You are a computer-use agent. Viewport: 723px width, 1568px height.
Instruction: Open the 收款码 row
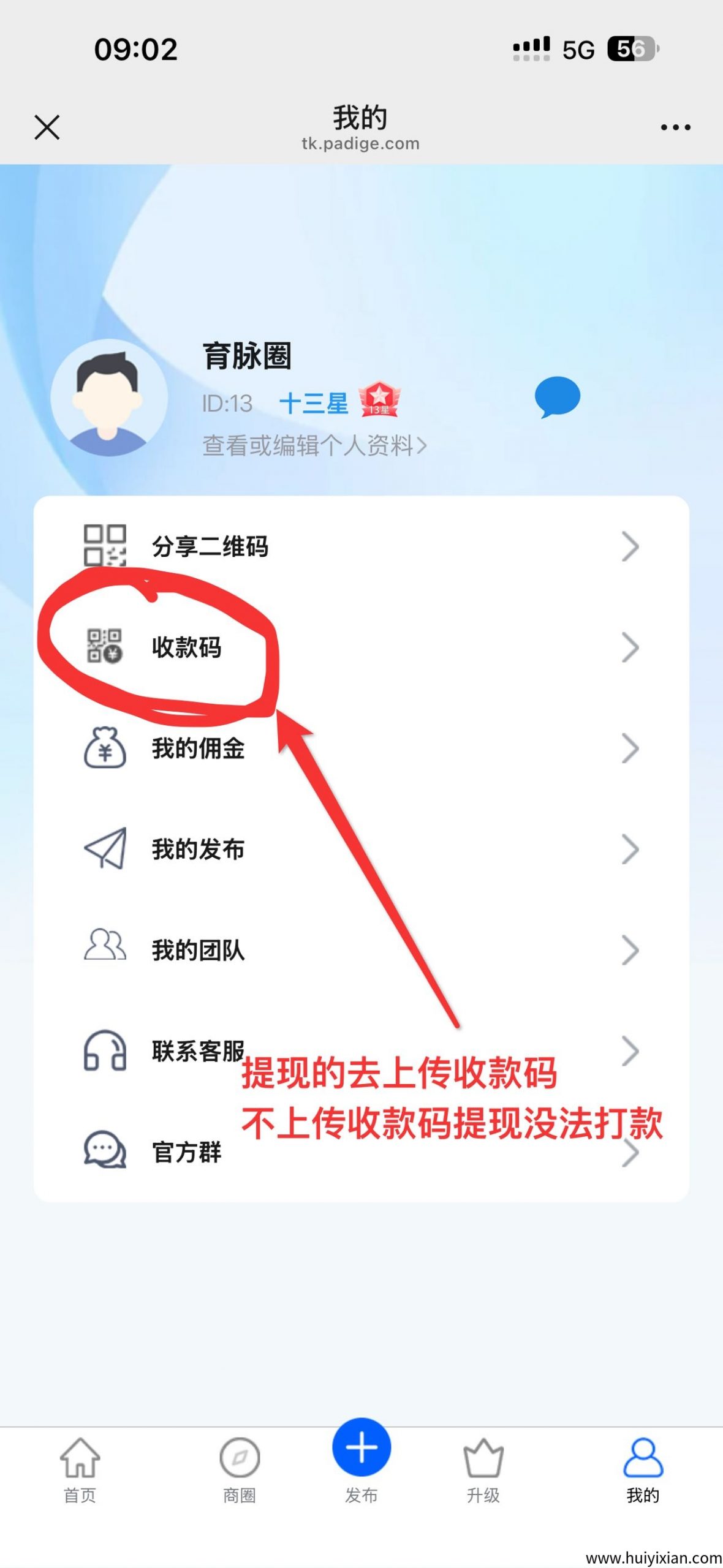362,647
